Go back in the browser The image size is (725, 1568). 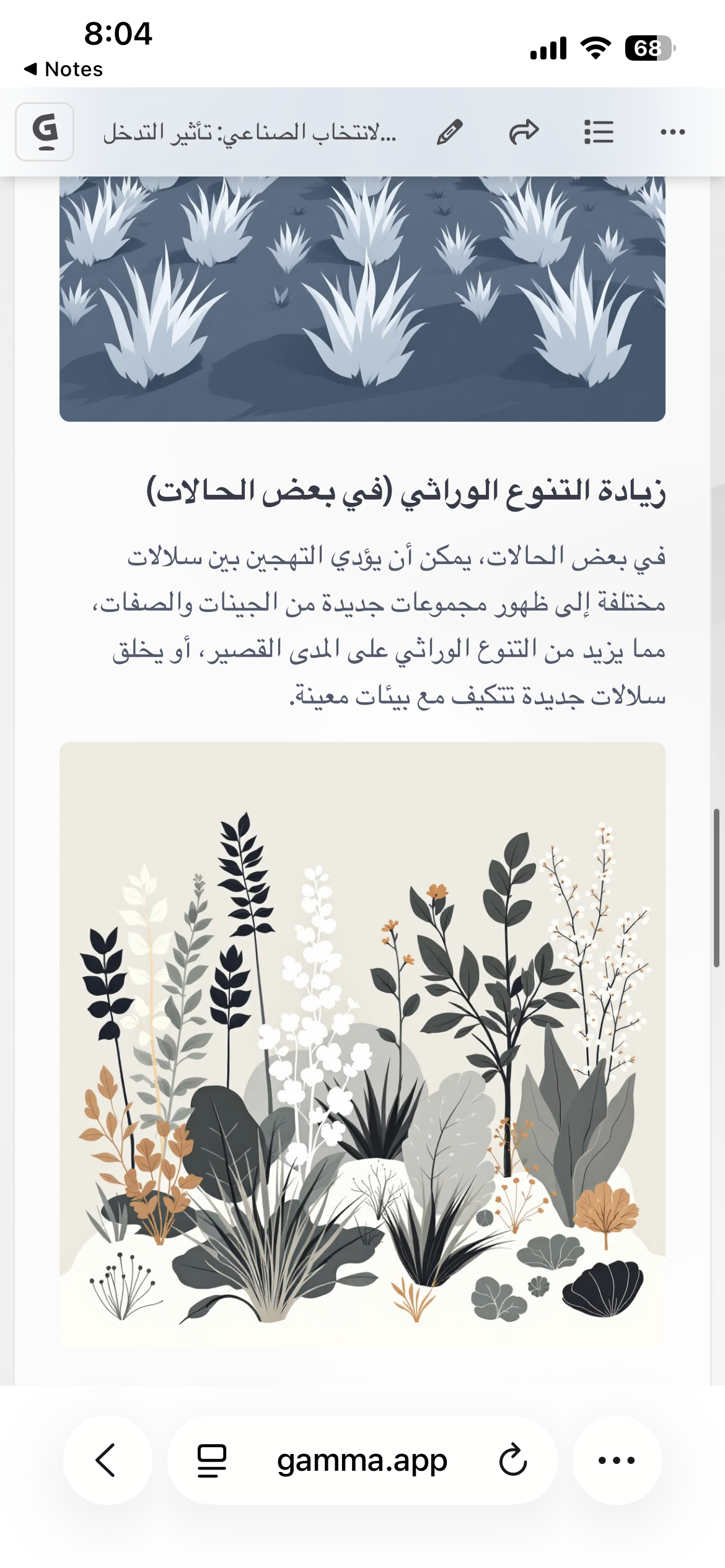[x=107, y=1460]
